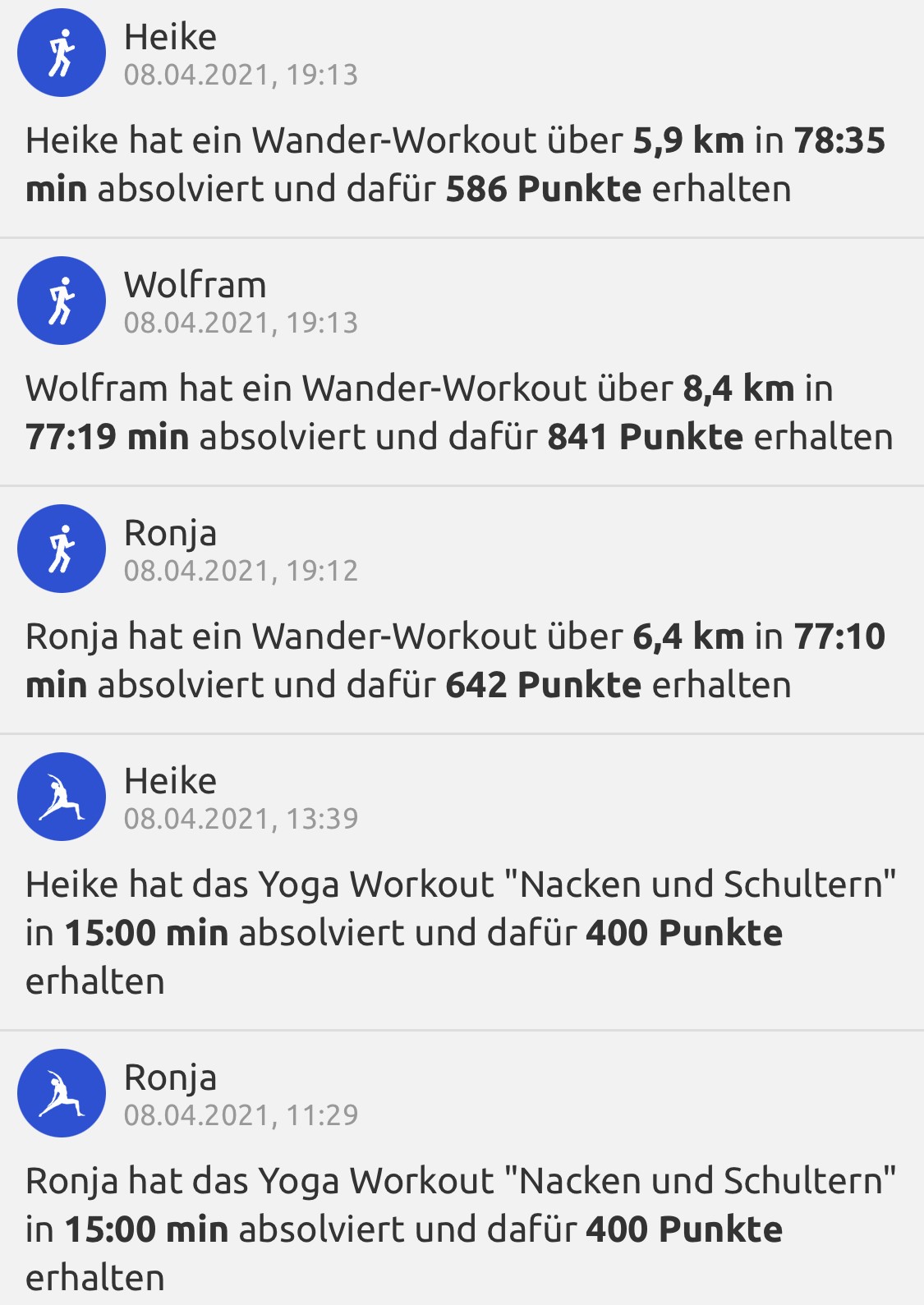
Task: Tap the hiking icon of the 19:12 entry
Action: [x=62, y=549]
